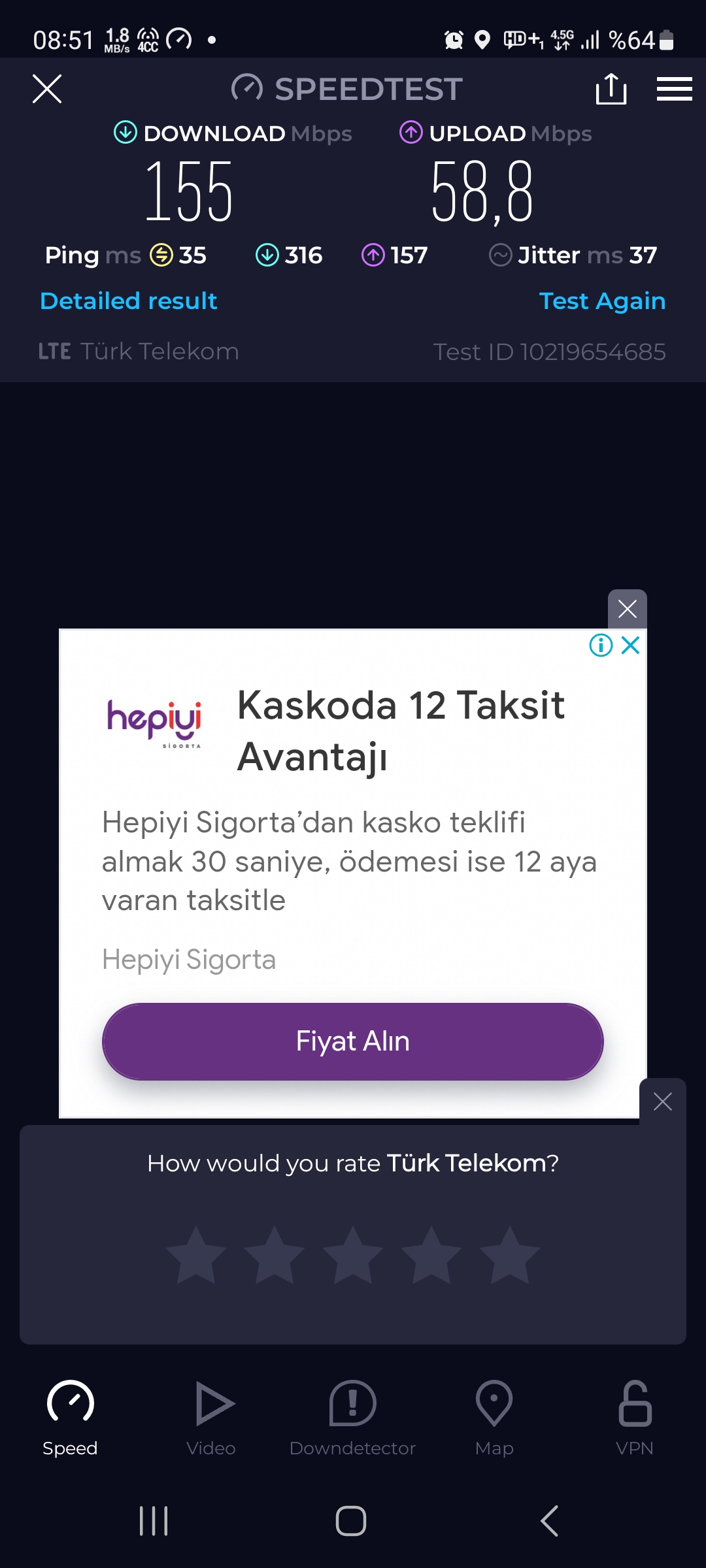This screenshot has height=1568, width=706.
Task: Open the Downdetector tab
Action: 352,1419
